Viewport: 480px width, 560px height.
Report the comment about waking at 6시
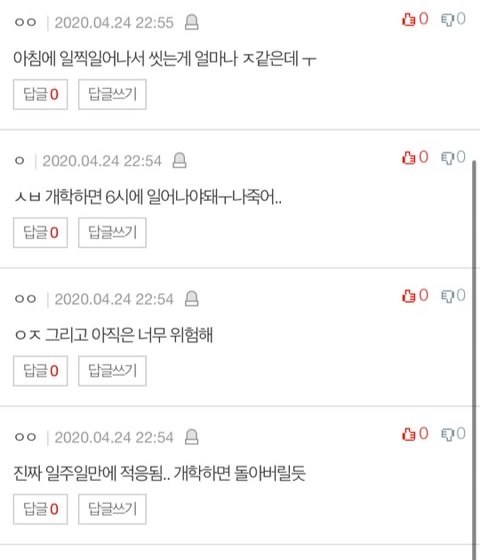[x=179, y=161]
